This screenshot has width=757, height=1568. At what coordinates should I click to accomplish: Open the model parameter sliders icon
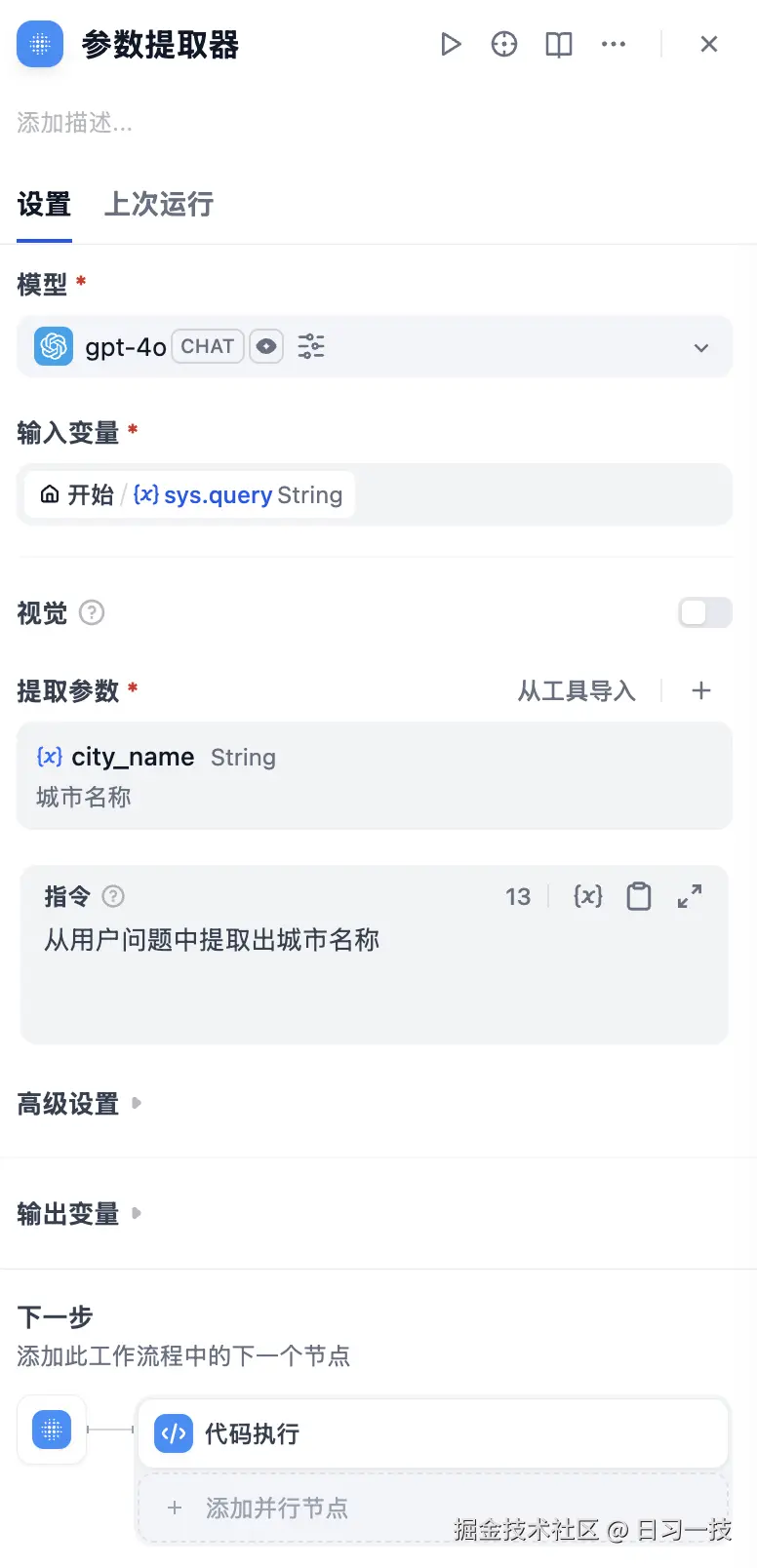point(311,346)
